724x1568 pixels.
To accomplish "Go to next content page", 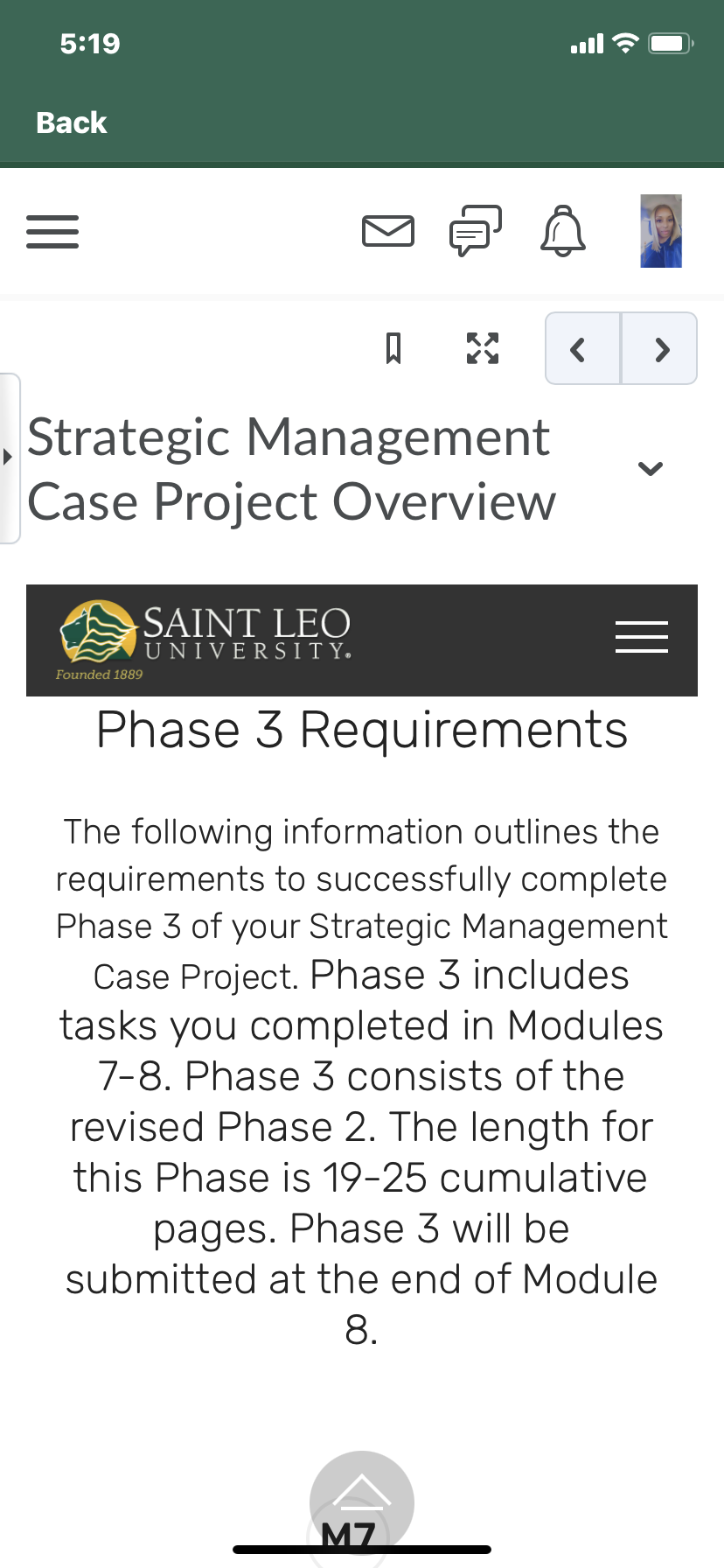I will (x=659, y=348).
